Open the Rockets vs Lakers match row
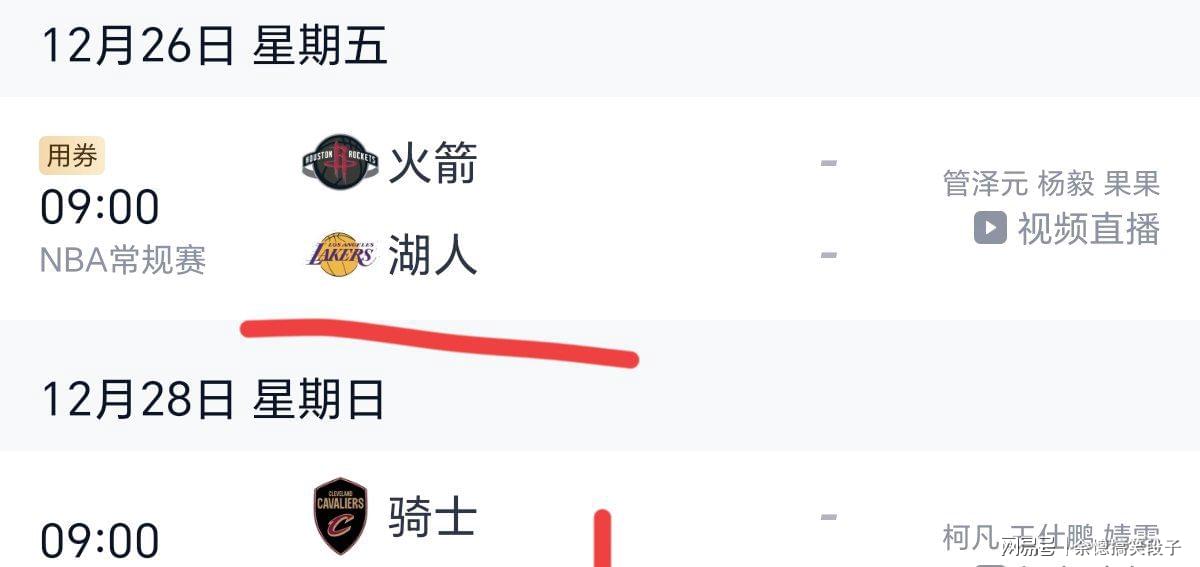Image resolution: width=1200 pixels, height=567 pixels. click(x=600, y=208)
